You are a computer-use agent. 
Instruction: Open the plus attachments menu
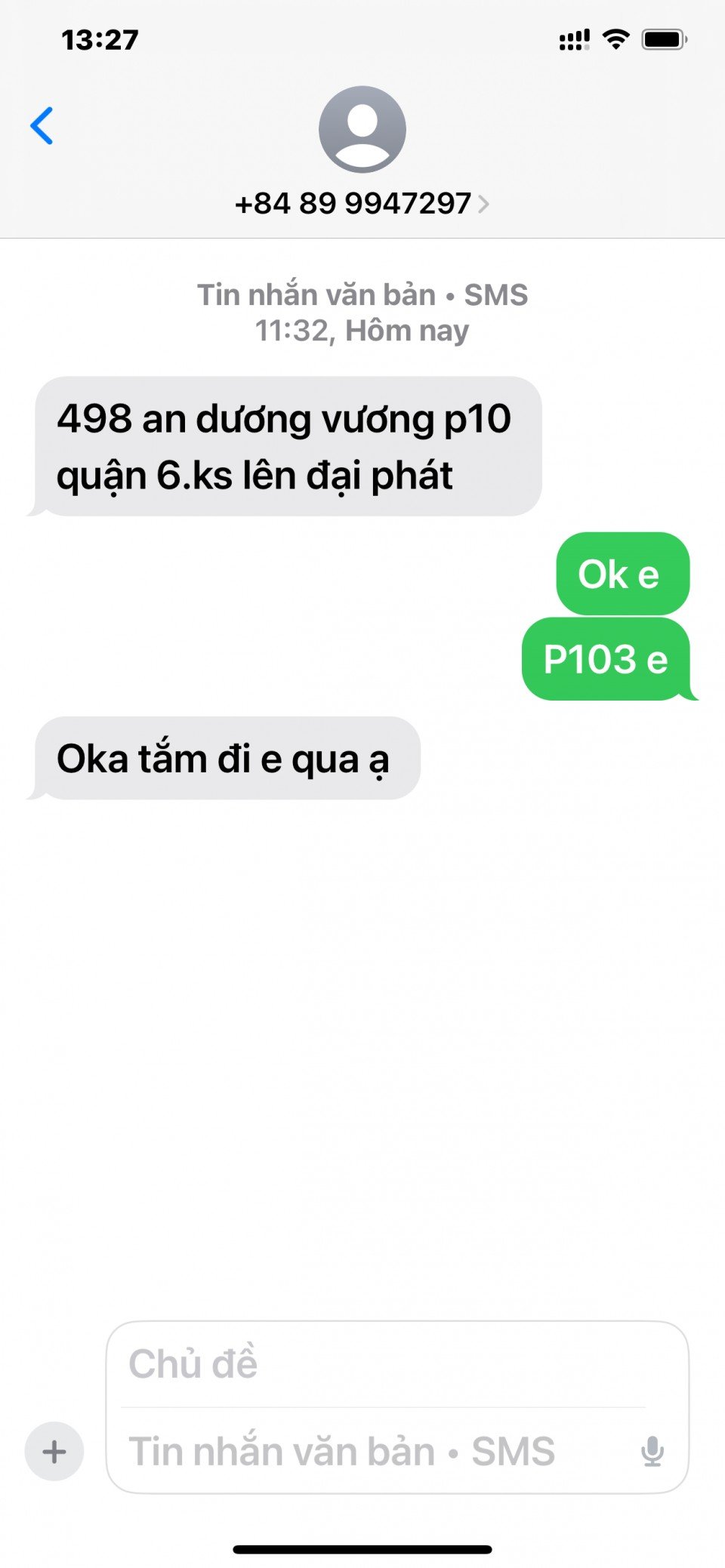tap(54, 1451)
